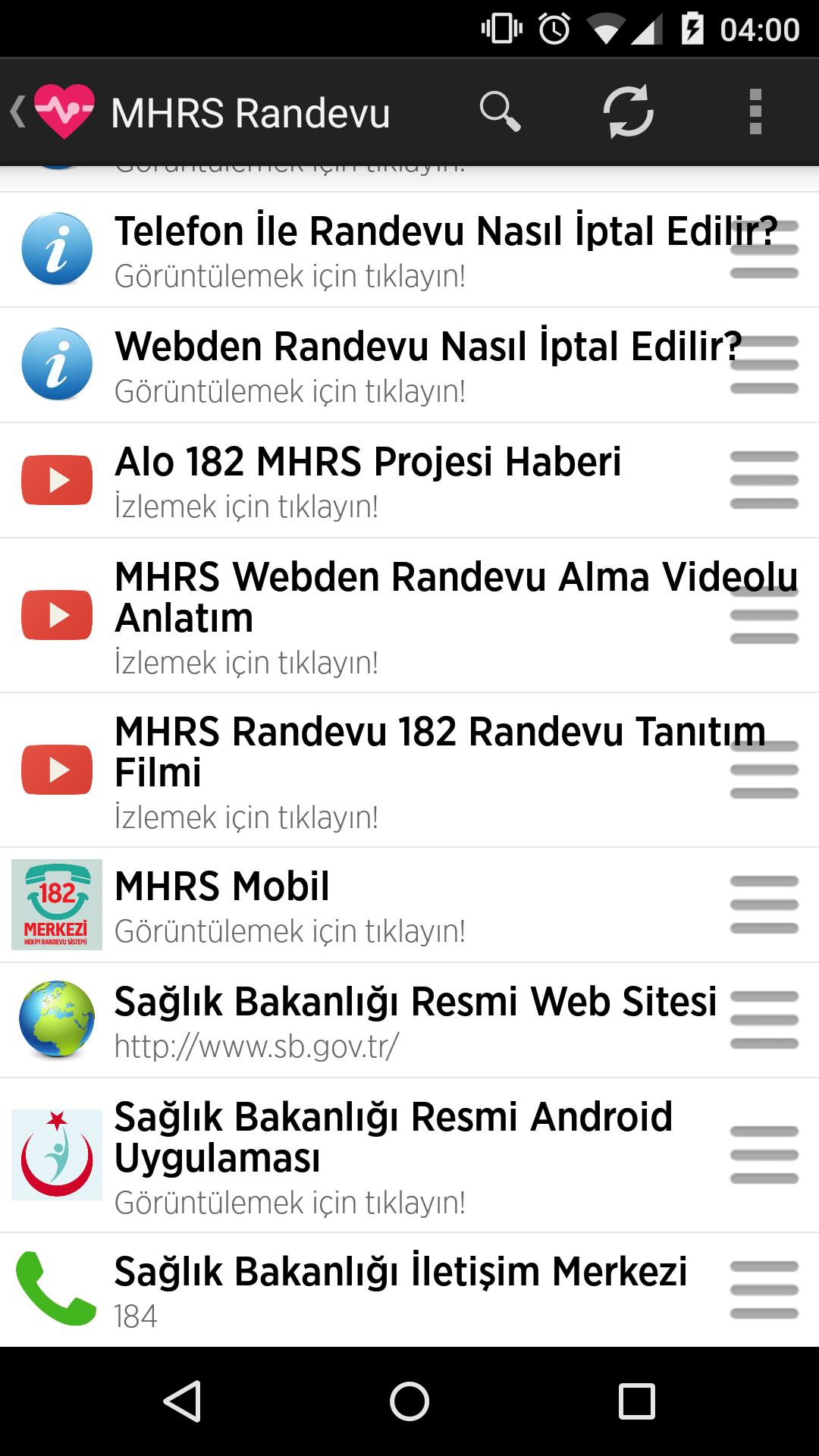The height and width of the screenshot is (1456, 819).
Task: Go to the home screen
Action: (x=409, y=1401)
